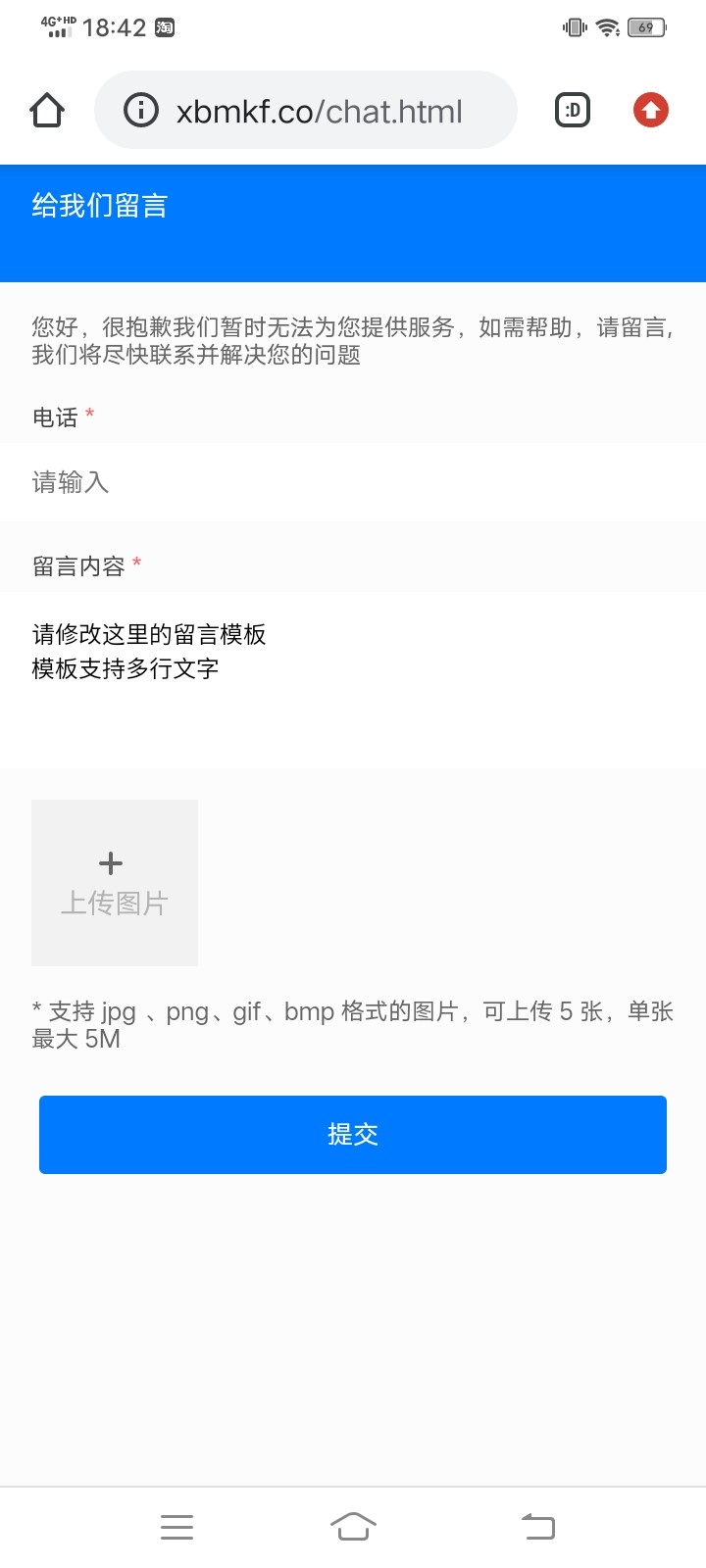View site info icon in address bar
The width and height of the screenshot is (706, 1568).
(x=141, y=111)
